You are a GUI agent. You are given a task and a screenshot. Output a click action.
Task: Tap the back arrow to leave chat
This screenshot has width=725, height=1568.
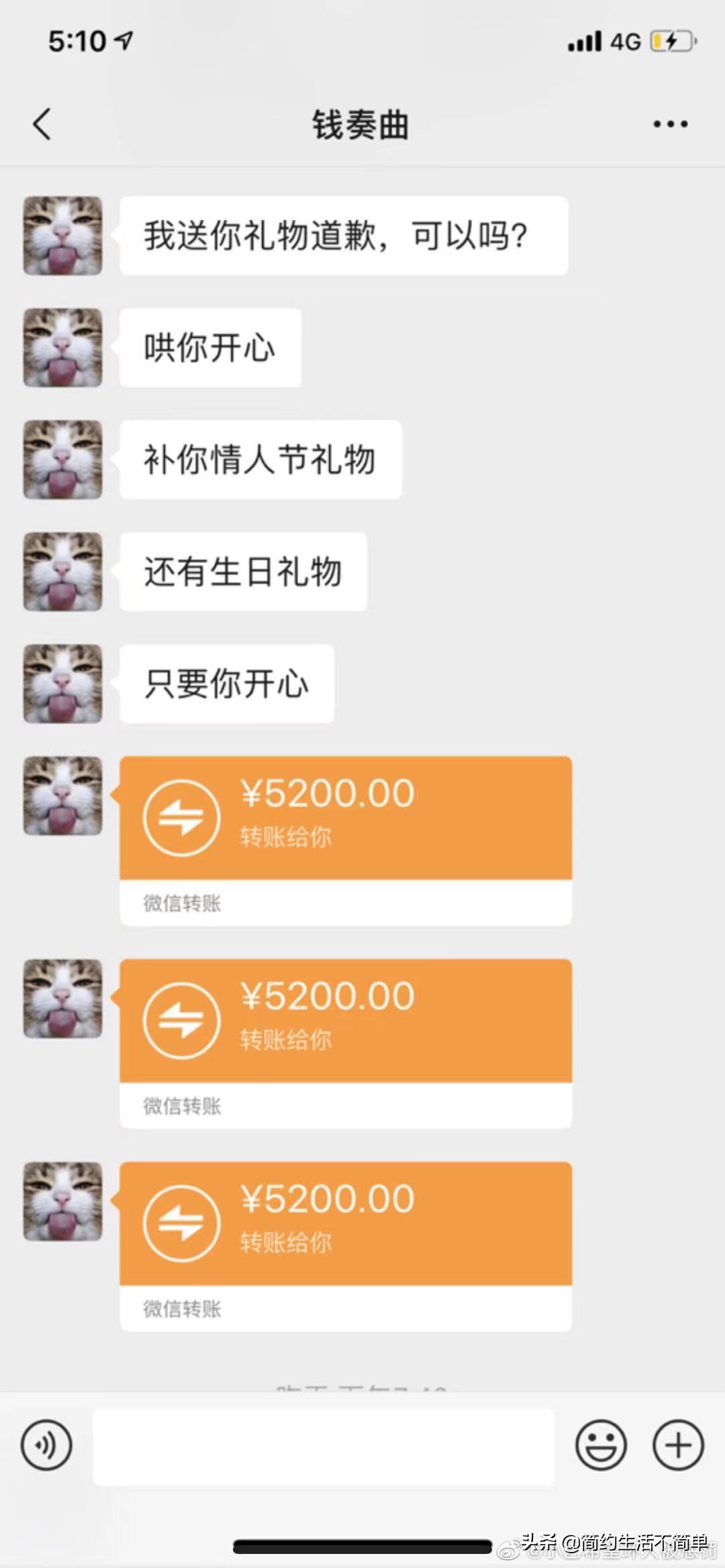click(x=42, y=124)
